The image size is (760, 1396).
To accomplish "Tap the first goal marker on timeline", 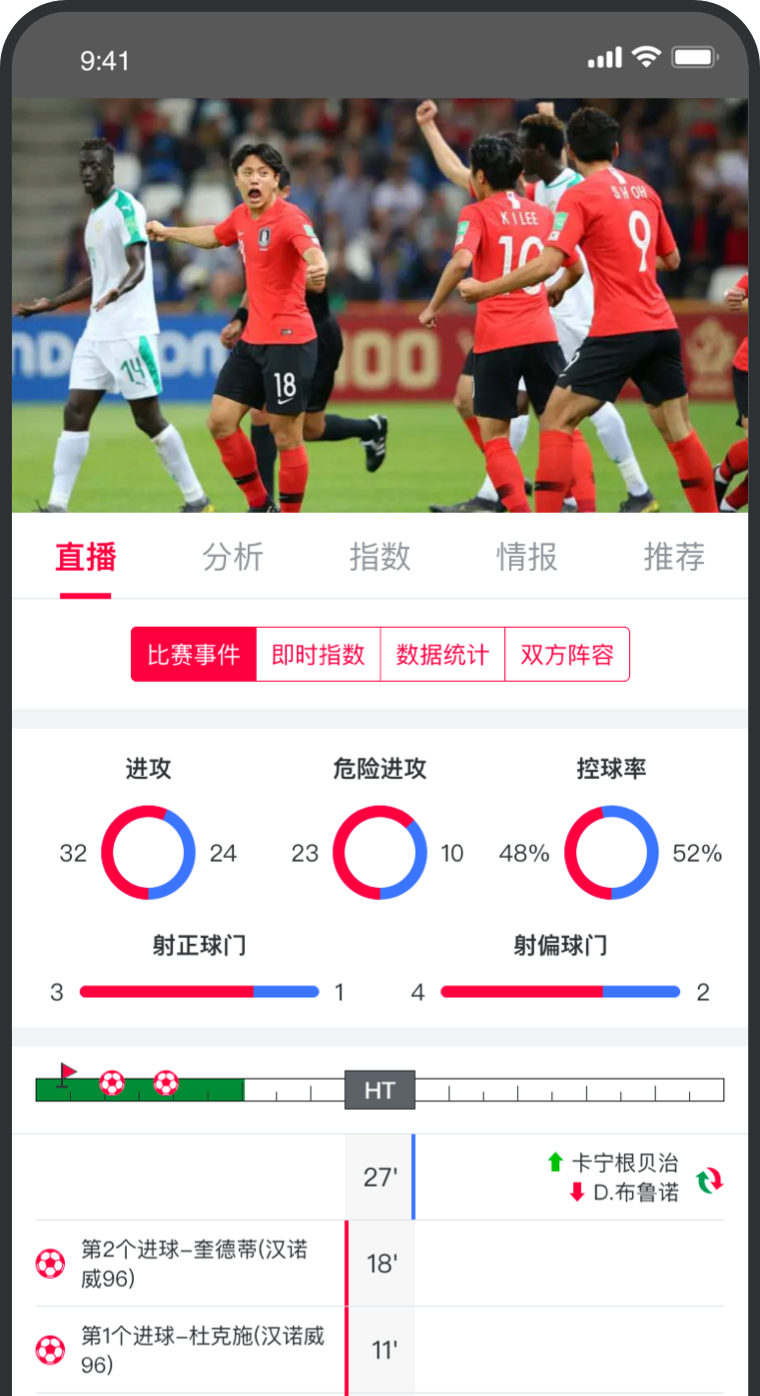I will (x=112, y=1082).
